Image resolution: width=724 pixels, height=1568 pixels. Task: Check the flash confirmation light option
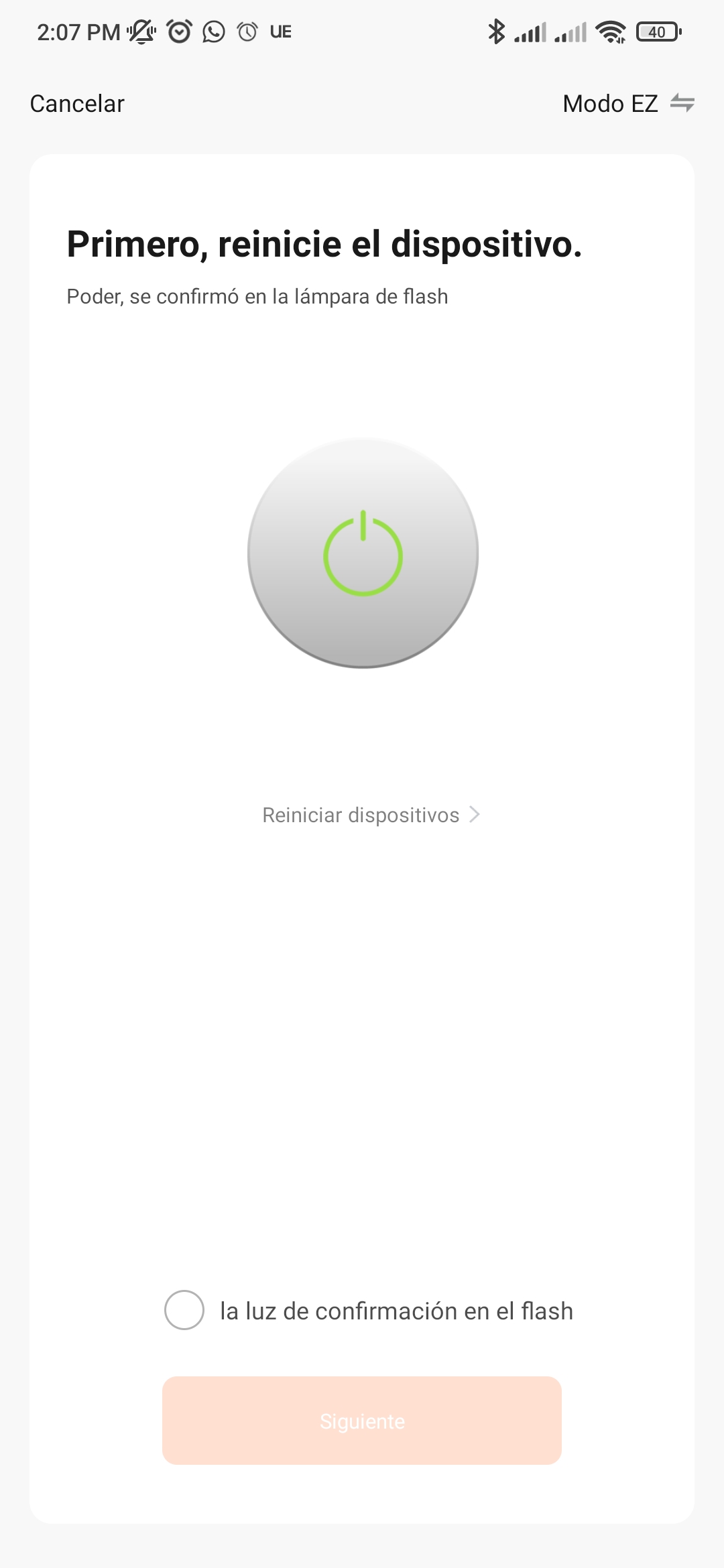(x=184, y=1310)
